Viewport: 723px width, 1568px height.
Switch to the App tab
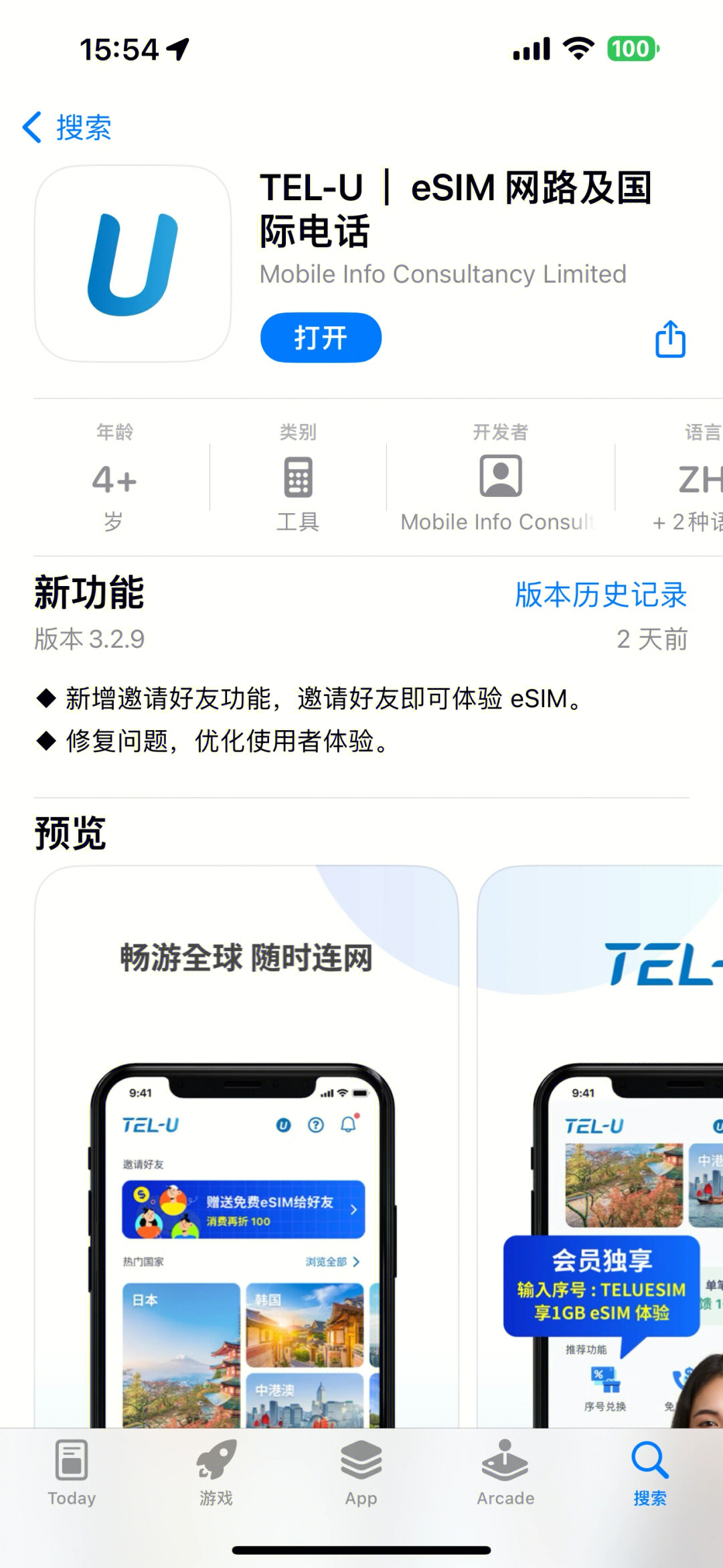tap(361, 1472)
